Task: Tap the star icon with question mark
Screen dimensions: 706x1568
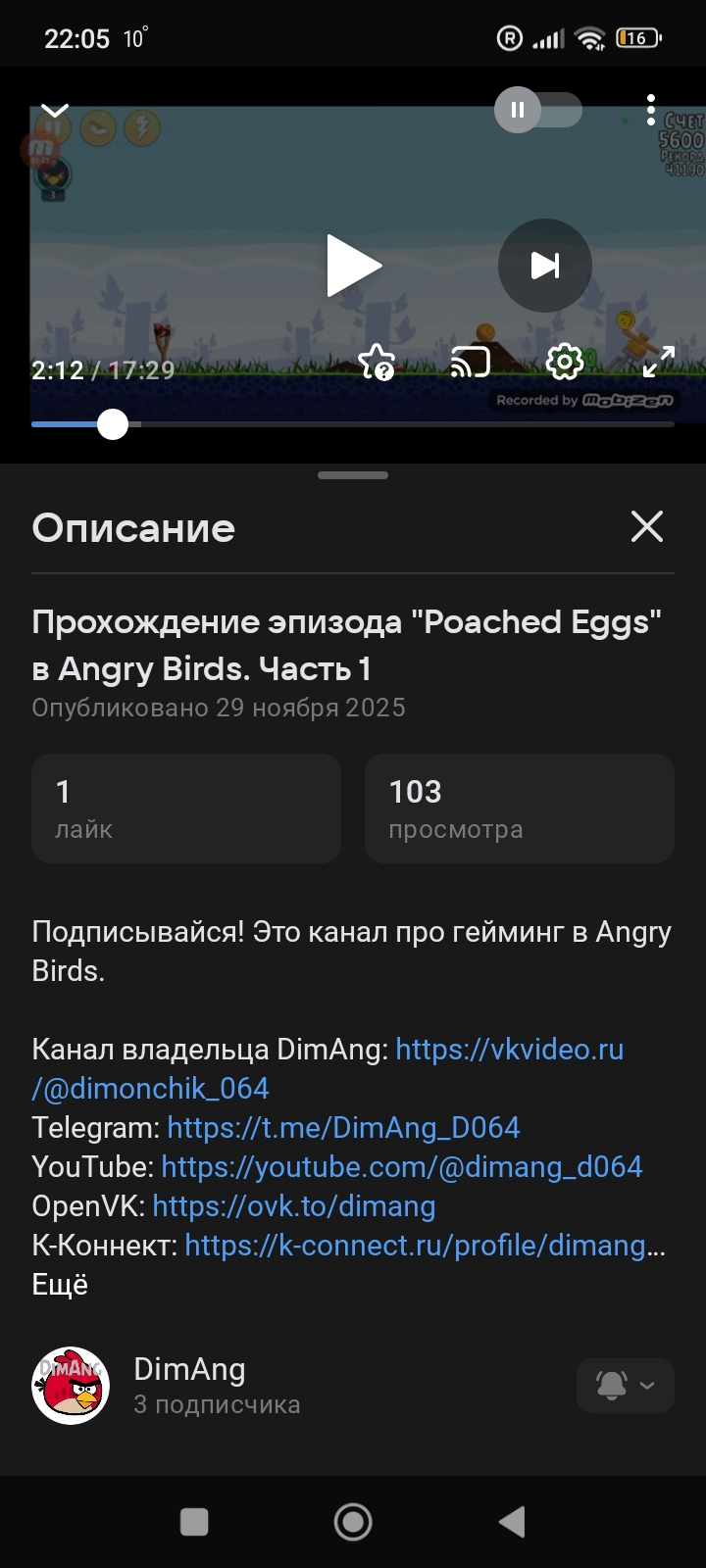Action: (377, 363)
